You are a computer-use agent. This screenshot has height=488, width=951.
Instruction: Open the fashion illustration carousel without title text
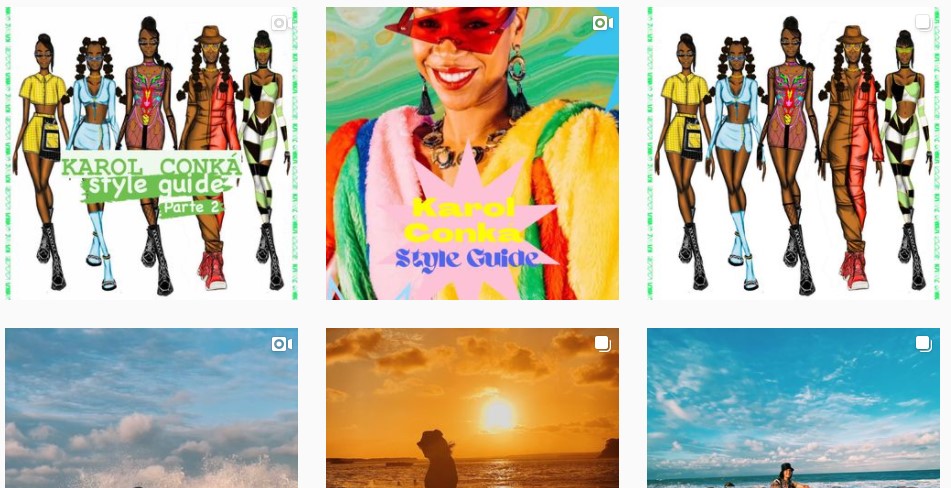793,153
